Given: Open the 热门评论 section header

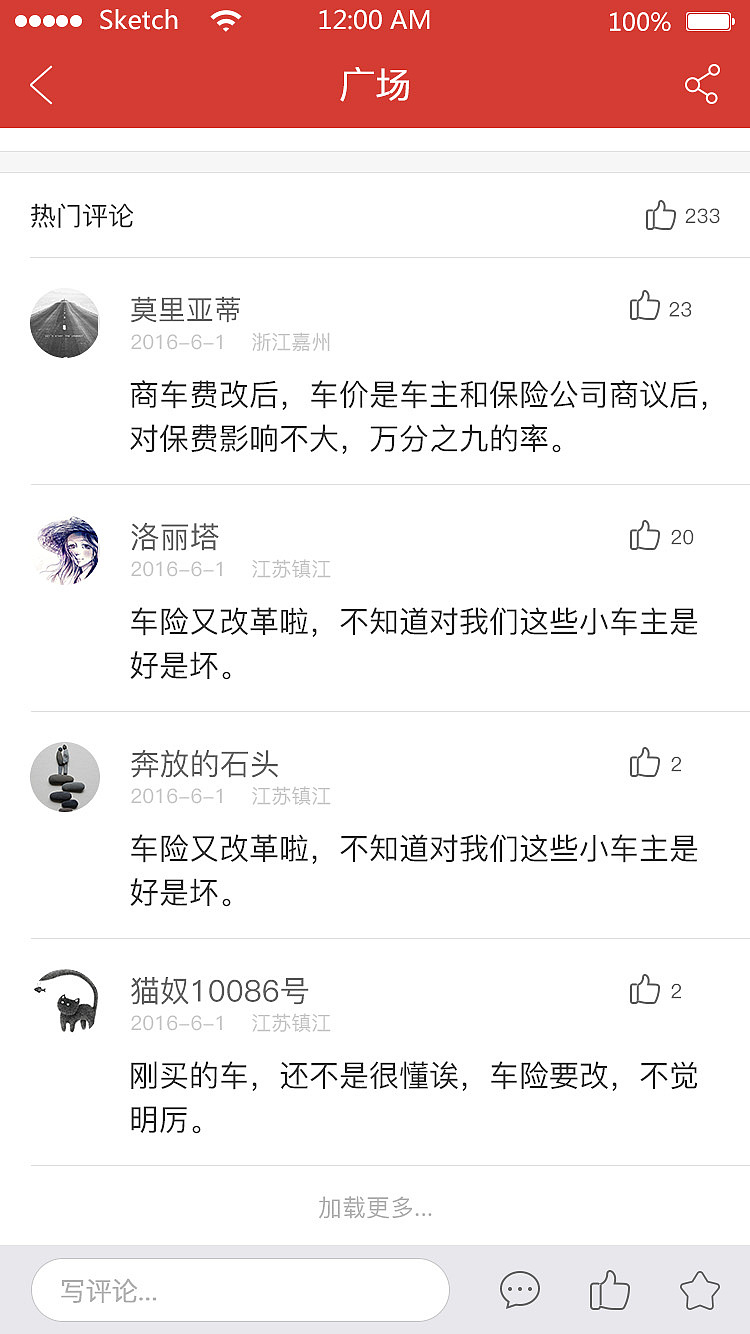Looking at the screenshot, I should [84, 215].
